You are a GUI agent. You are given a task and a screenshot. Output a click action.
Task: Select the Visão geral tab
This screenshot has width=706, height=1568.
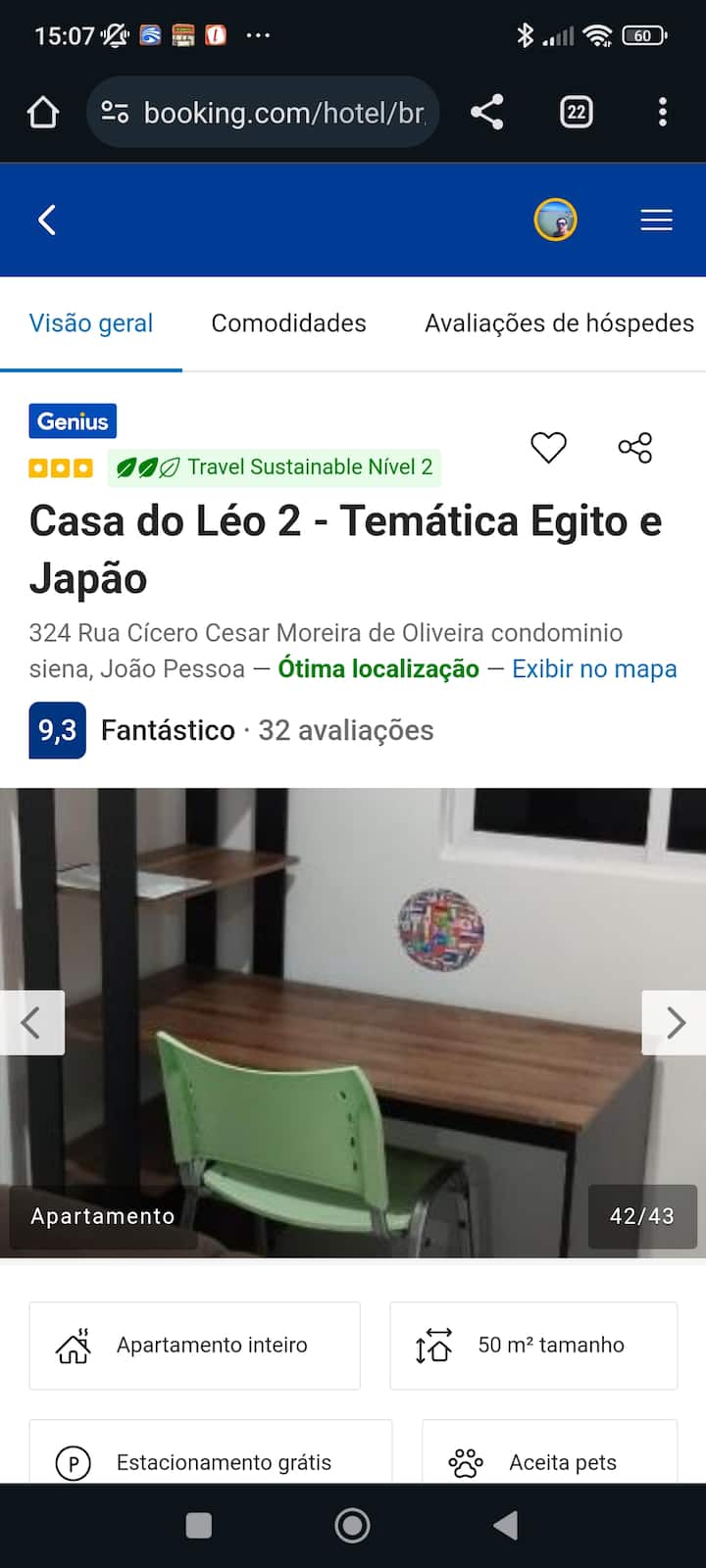point(91,323)
